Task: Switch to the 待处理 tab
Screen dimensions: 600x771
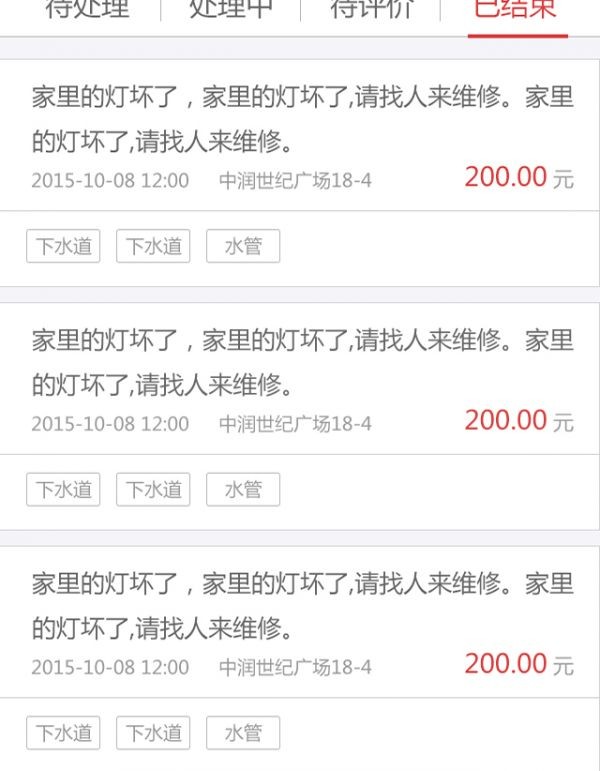Action: (88, 10)
